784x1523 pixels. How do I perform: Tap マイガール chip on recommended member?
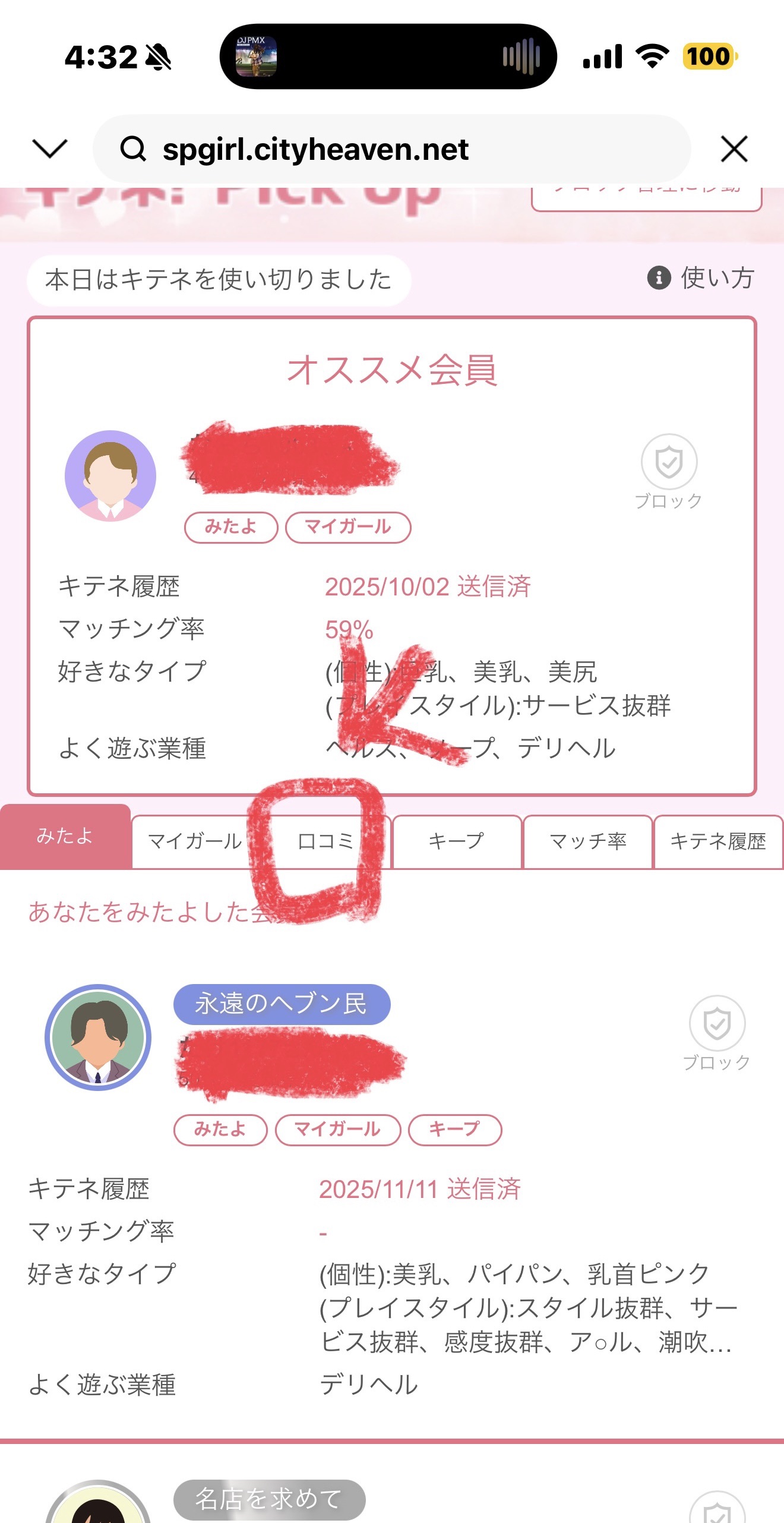click(x=348, y=527)
